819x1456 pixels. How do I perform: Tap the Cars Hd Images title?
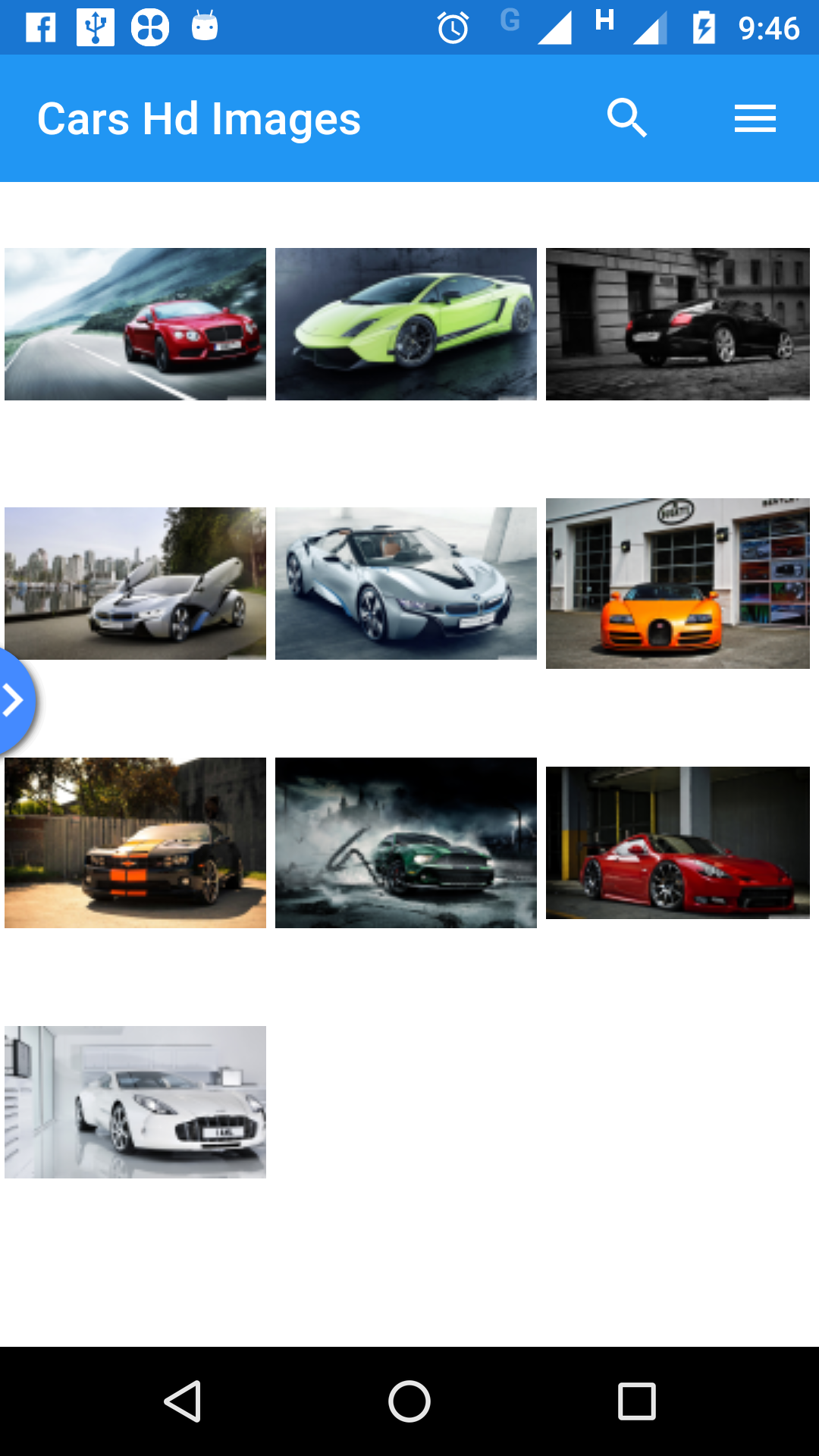click(199, 118)
